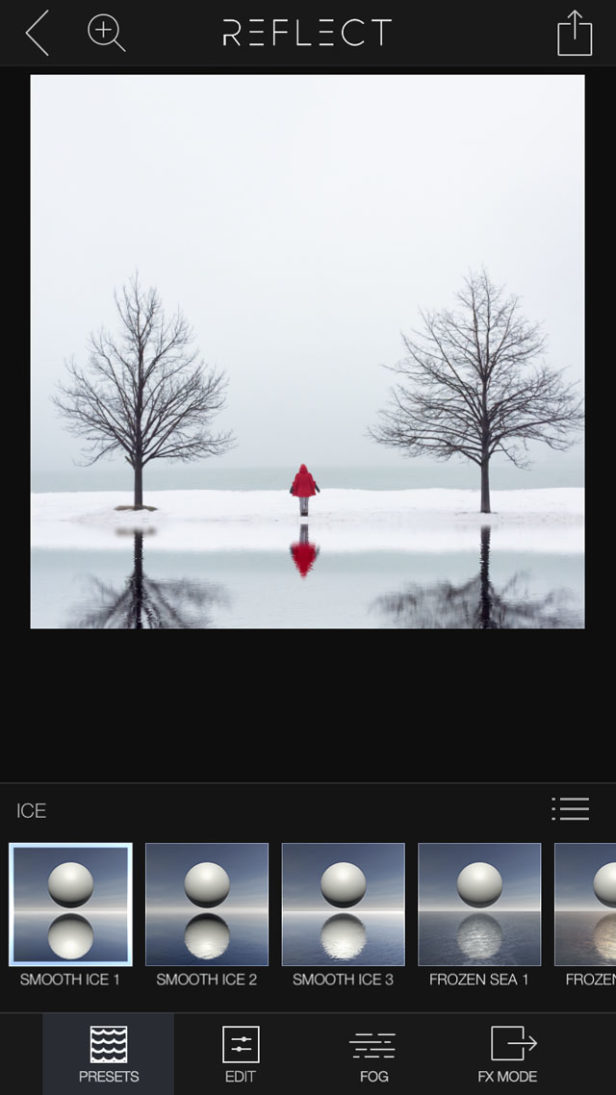The width and height of the screenshot is (616, 1095).
Task: Enter FX Mode
Action: coord(507,1054)
